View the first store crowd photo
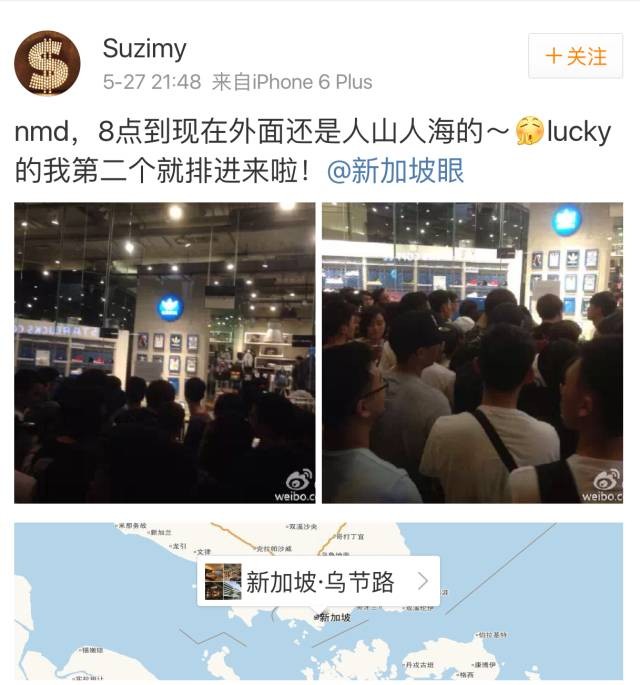The image size is (640, 685). point(164,352)
